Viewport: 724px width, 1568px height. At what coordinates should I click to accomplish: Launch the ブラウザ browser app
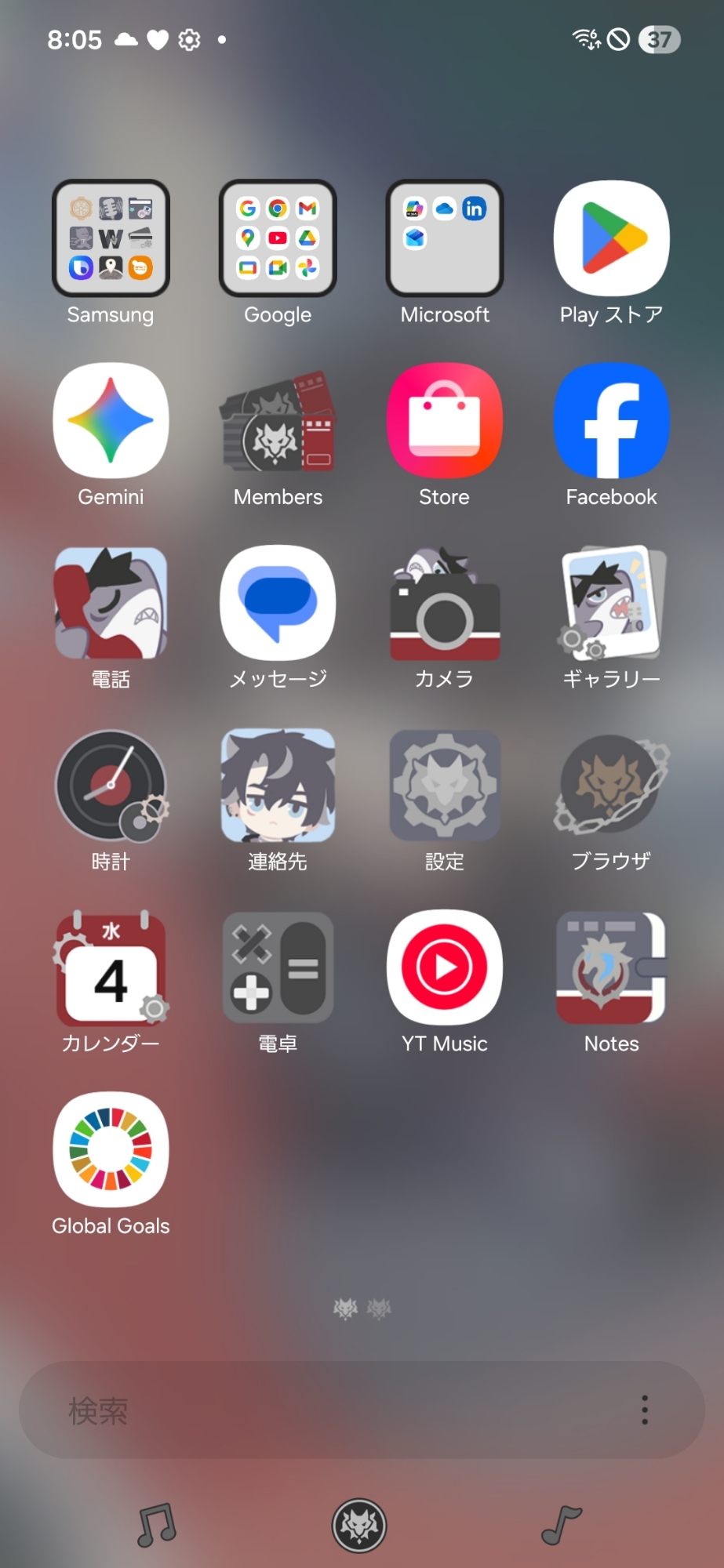[611, 785]
